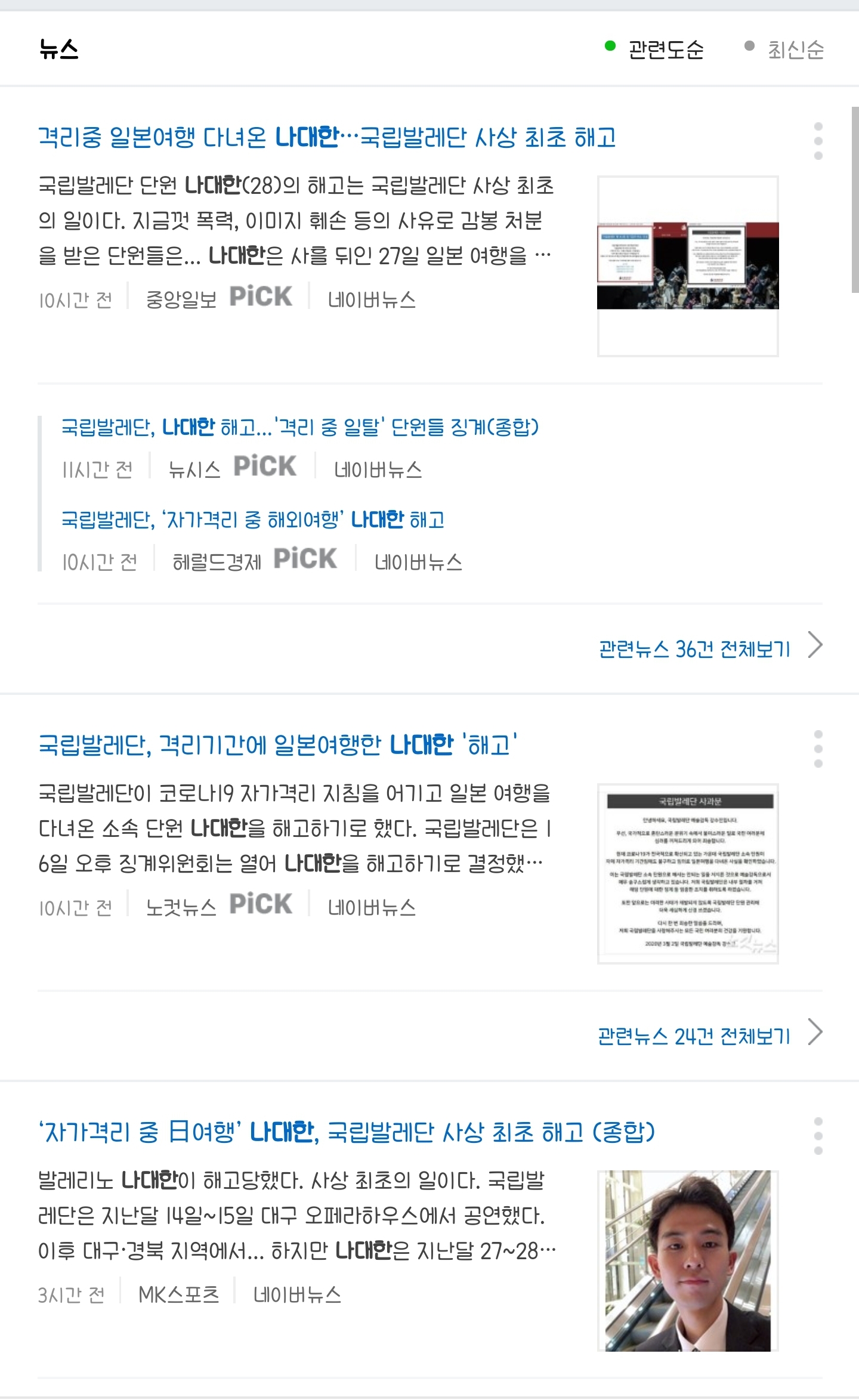This screenshot has width=859, height=1400.
Task: Tap the MK스포츠 article photo thumbnail
Action: pos(688,1260)
